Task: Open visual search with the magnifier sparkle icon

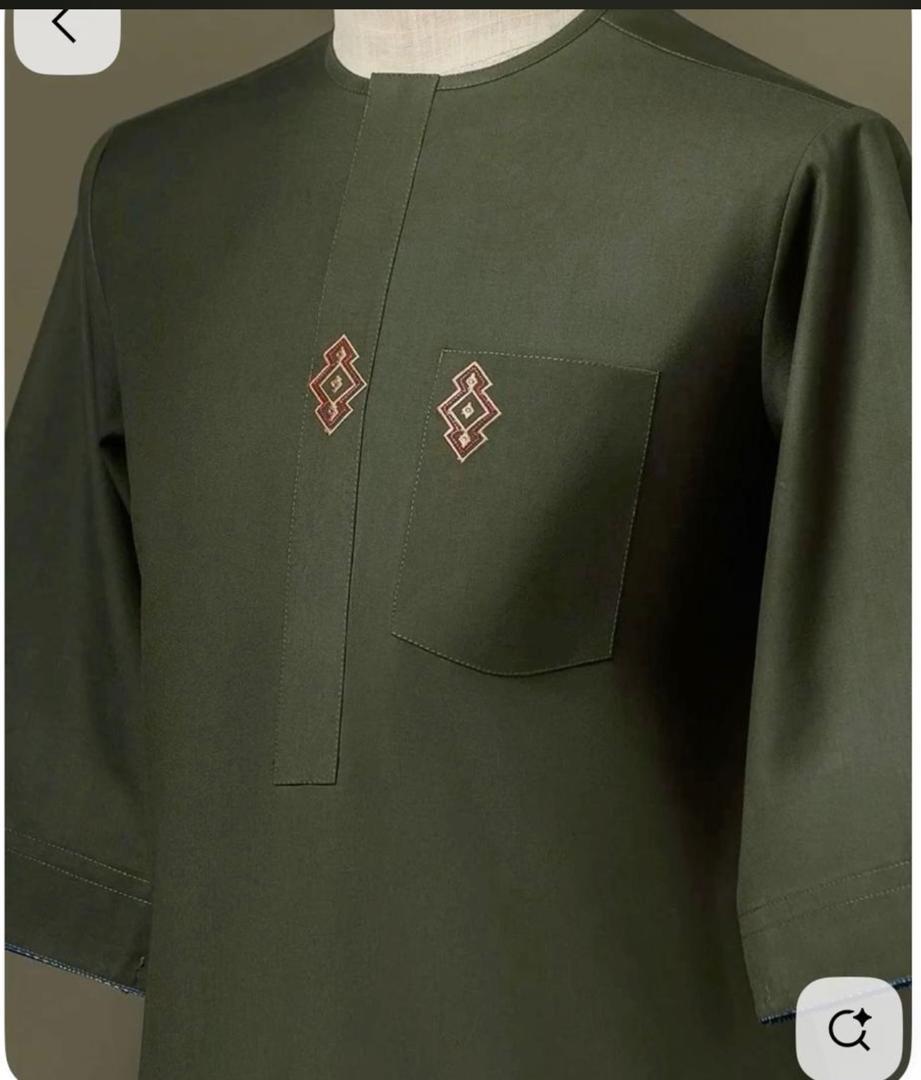Action: tap(850, 1029)
